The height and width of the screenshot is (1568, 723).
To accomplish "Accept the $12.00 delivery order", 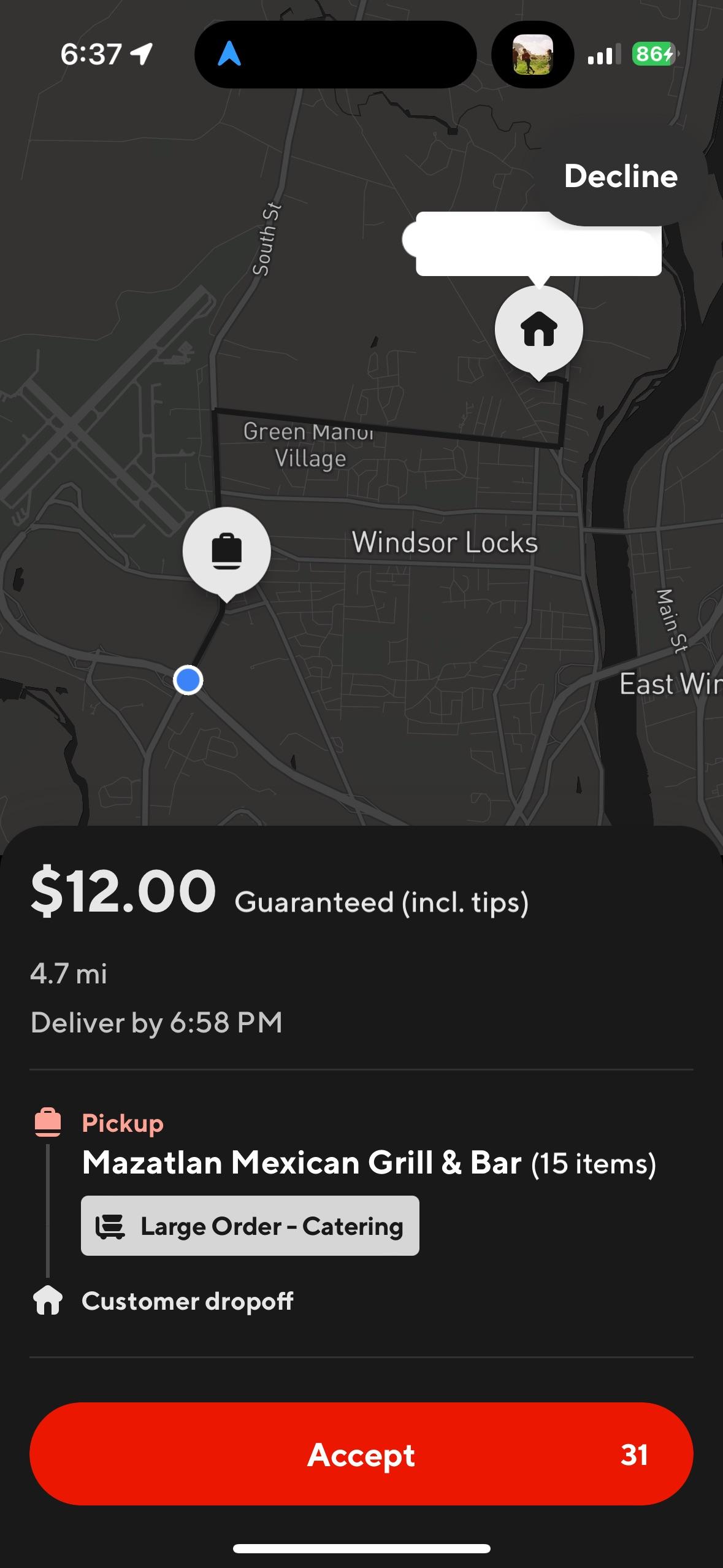I will tap(361, 1453).
